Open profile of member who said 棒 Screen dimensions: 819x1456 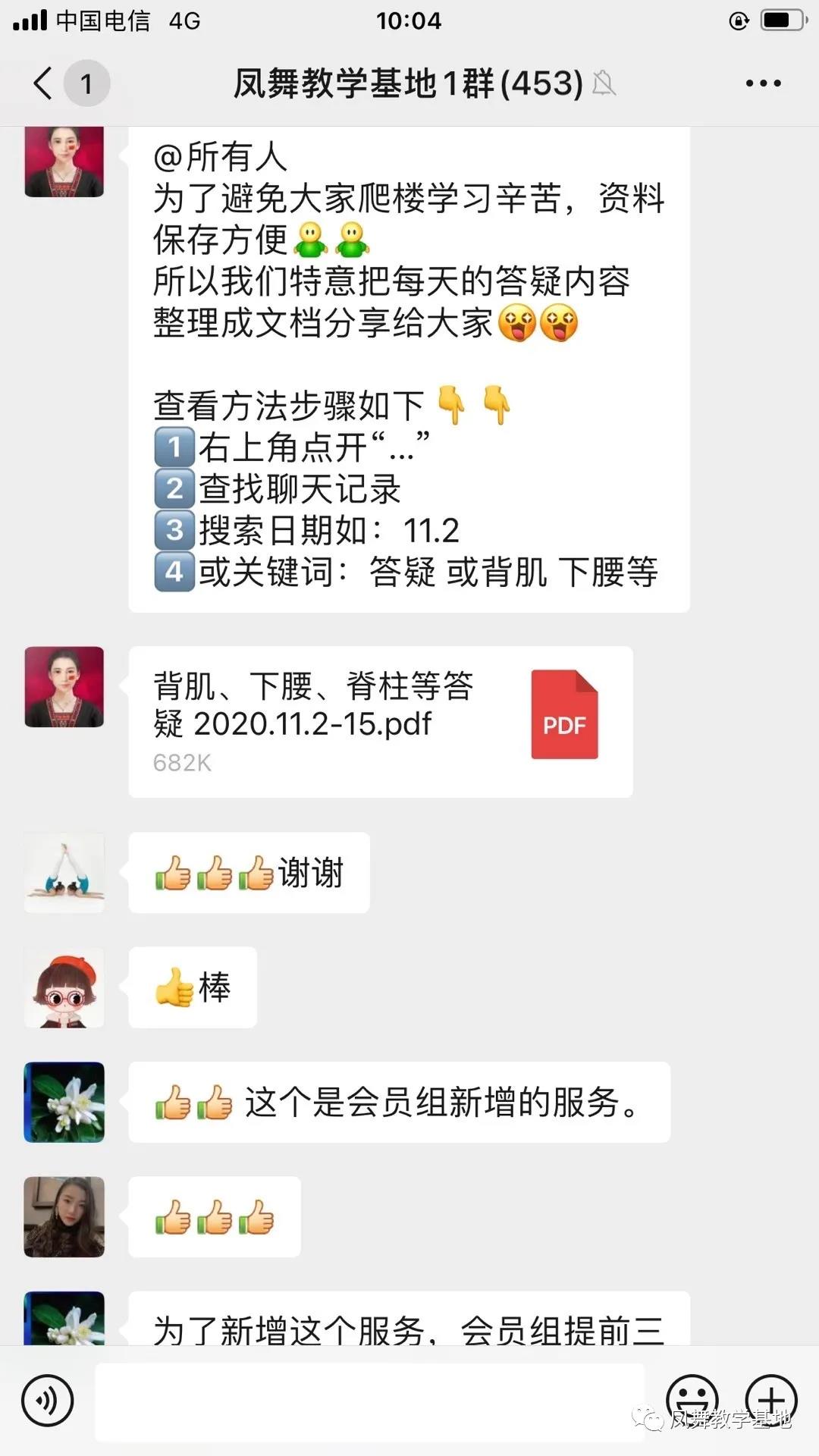(x=64, y=987)
